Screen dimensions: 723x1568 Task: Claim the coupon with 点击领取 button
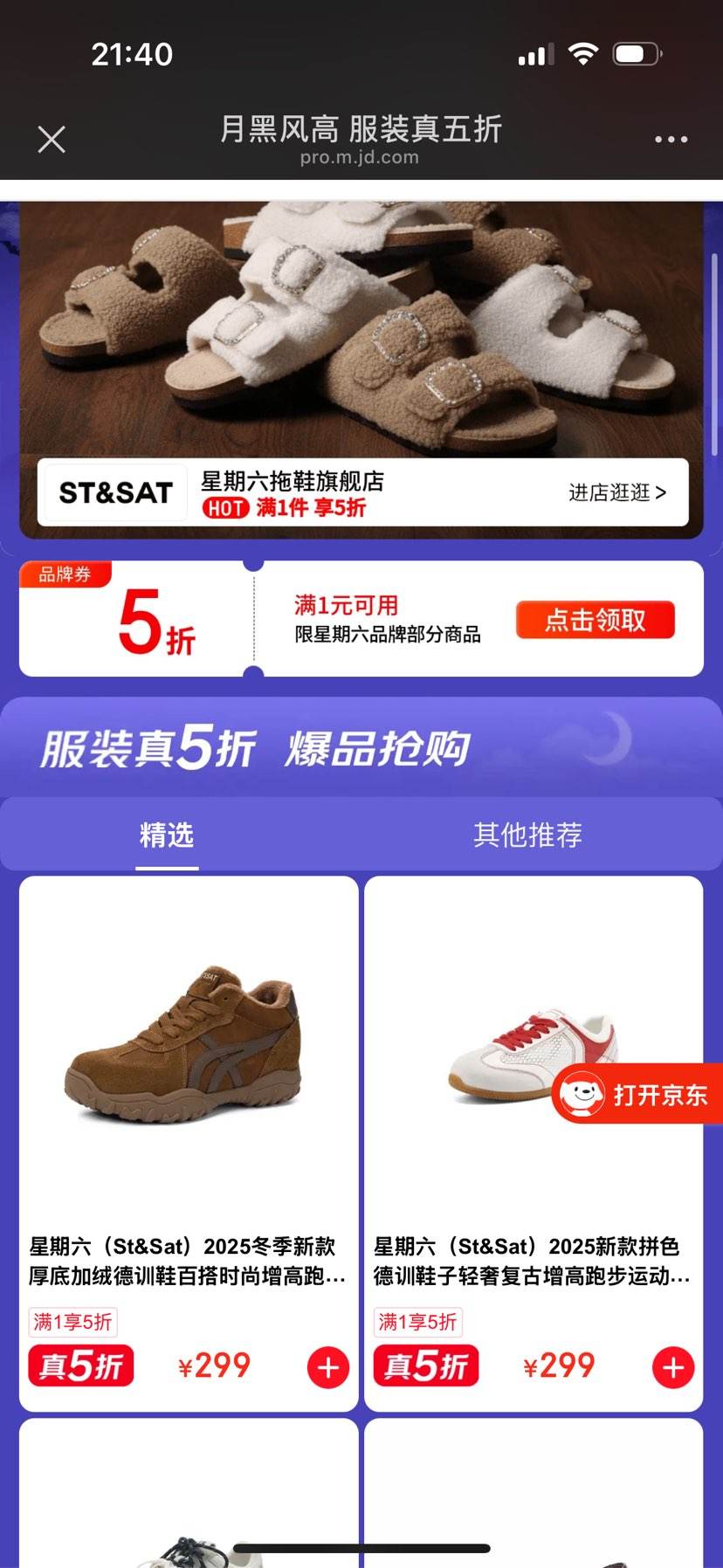(x=598, y=618)
